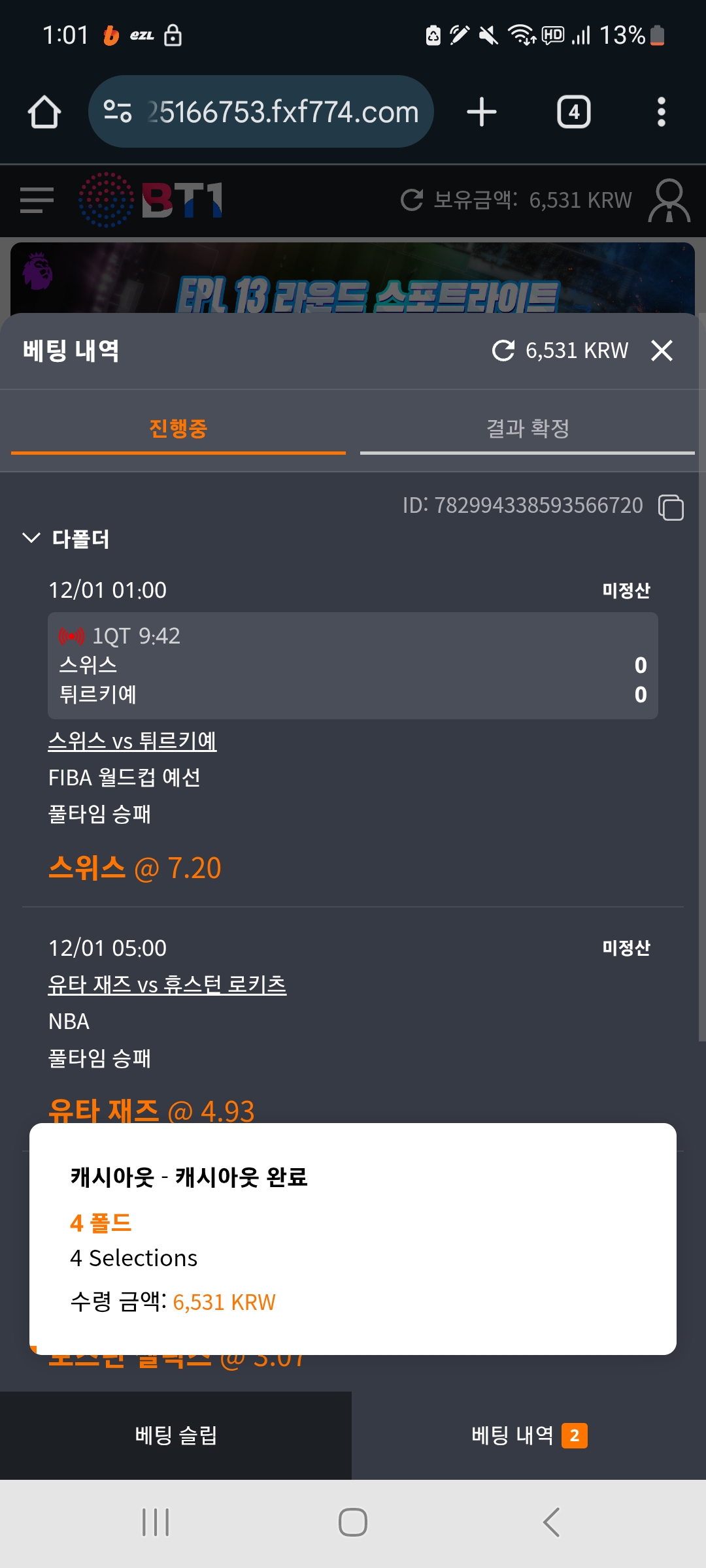Copy the bet ID 78299433...

(x=672, y=506)
